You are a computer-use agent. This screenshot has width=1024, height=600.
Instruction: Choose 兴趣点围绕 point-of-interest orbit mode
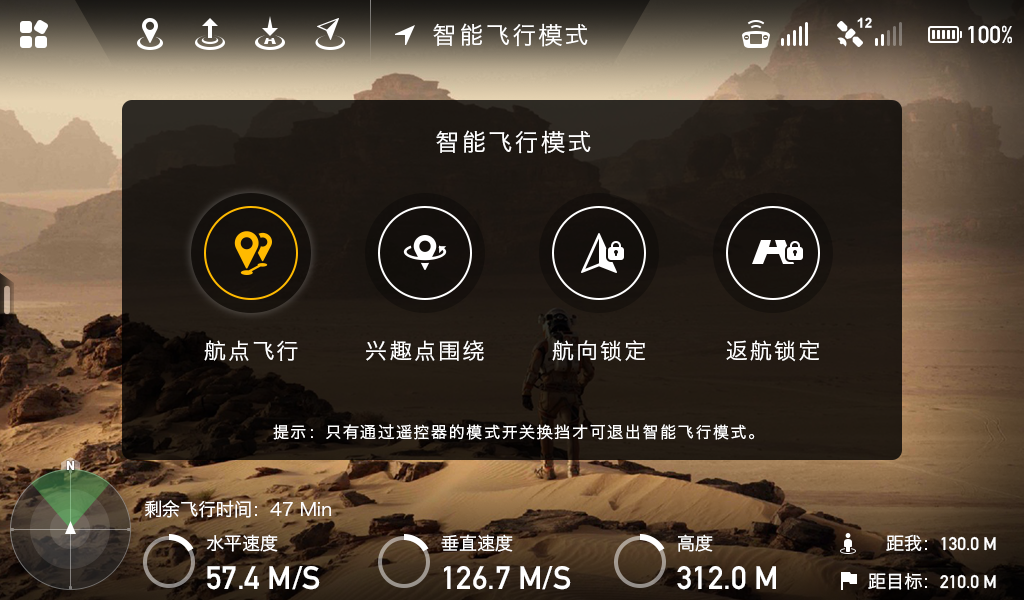pos(425,253)
